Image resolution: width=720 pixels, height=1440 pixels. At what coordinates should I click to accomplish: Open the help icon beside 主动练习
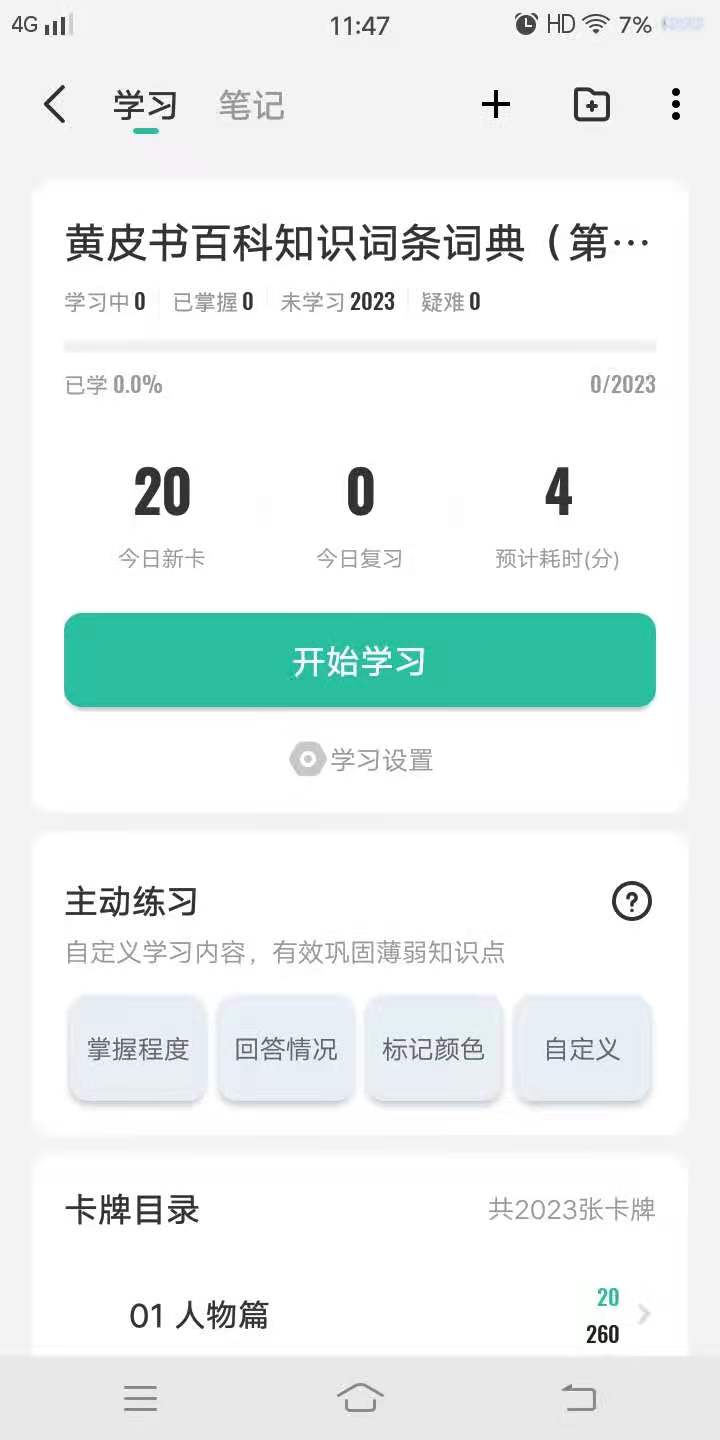tap(631, 902)
